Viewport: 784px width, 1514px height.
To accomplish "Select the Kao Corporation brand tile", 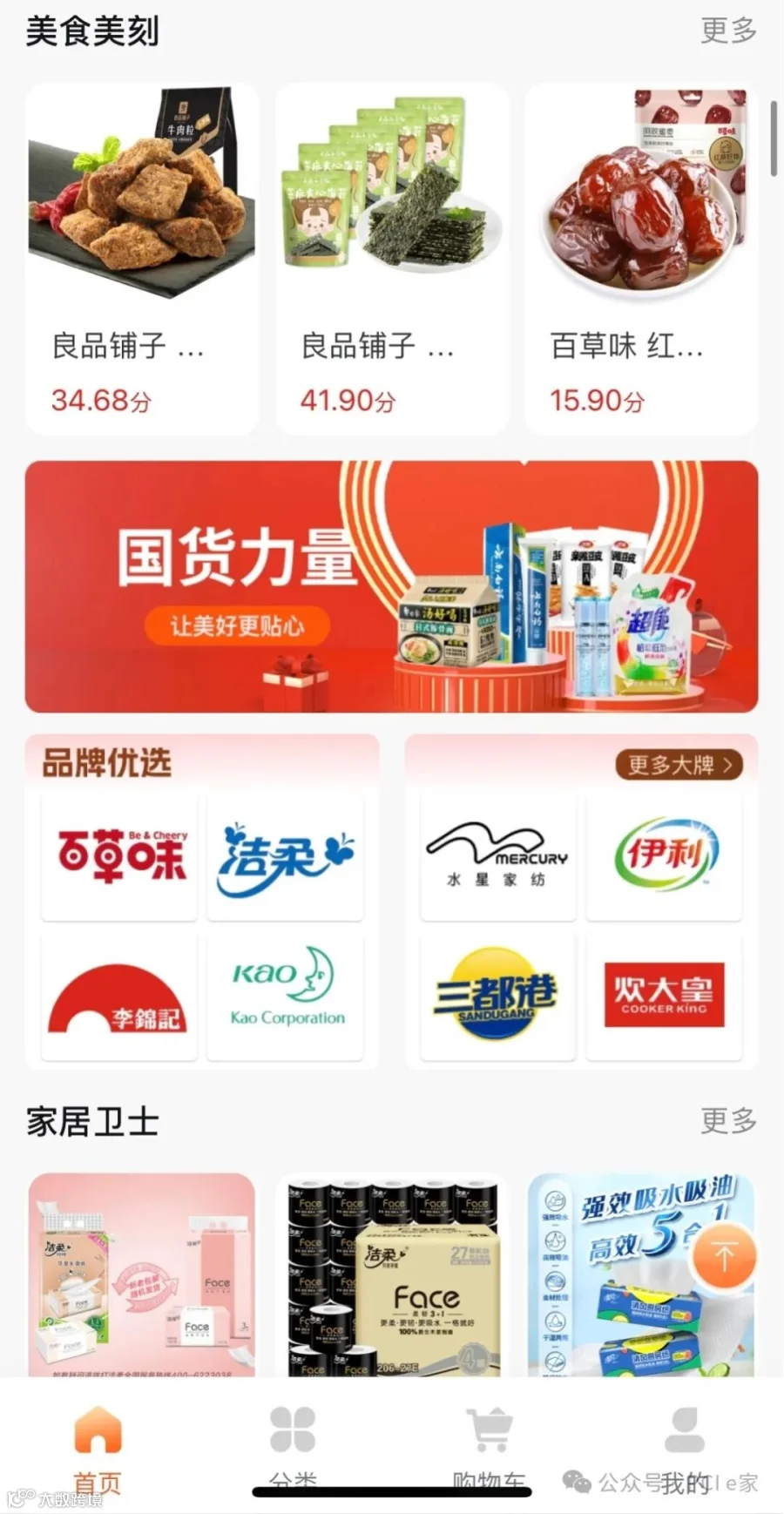I will [x=285, y=997].
